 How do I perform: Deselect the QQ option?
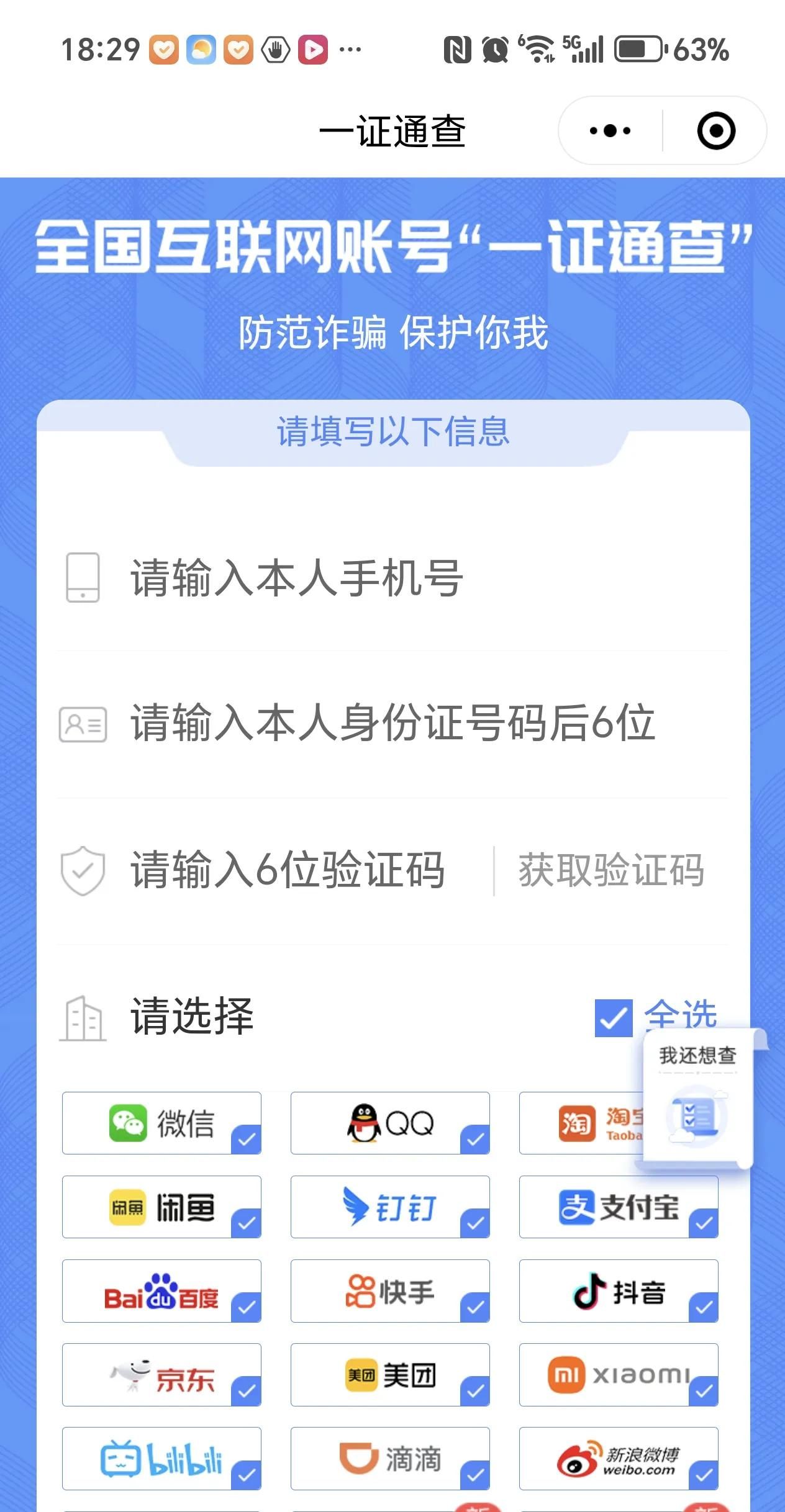tap(390, 1123)
